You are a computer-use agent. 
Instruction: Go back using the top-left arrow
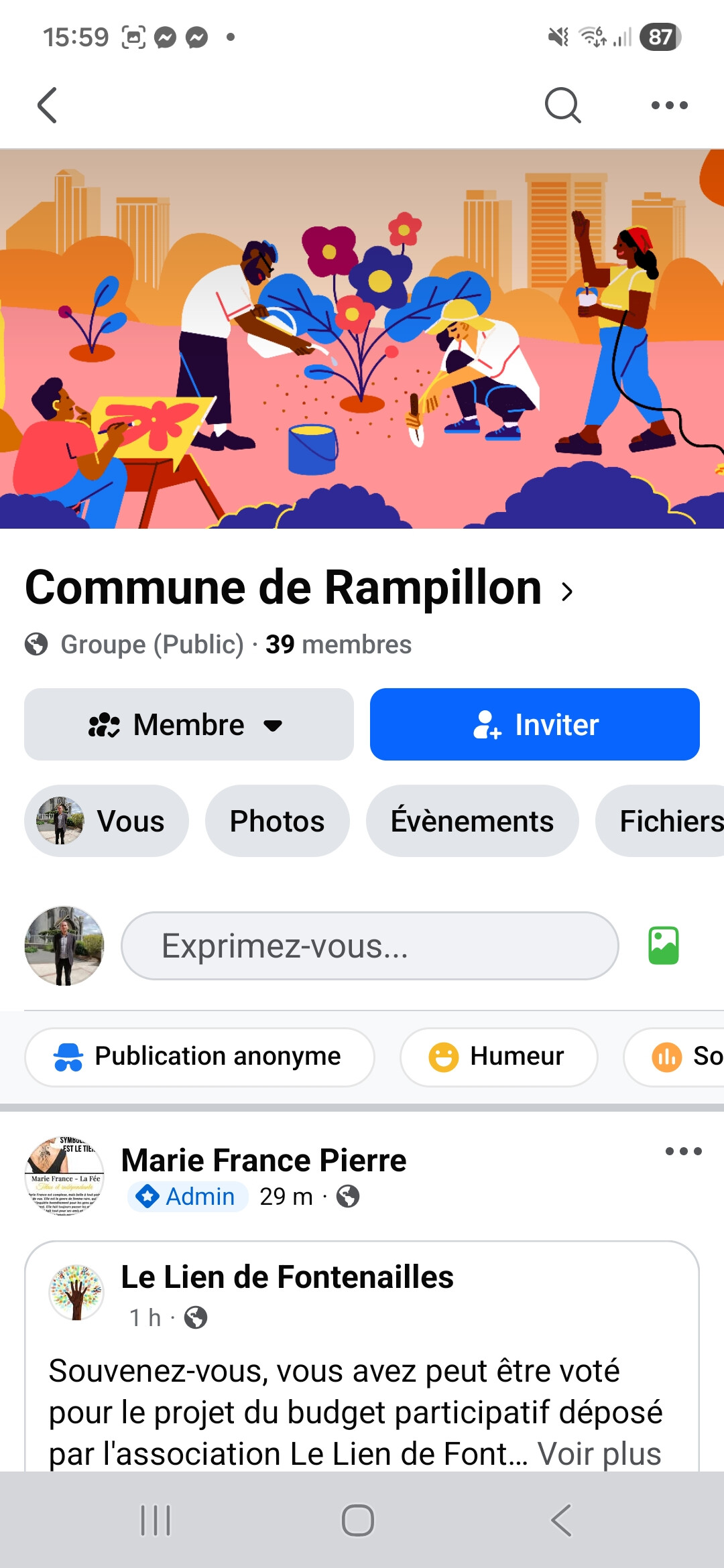tap(47, 105)
